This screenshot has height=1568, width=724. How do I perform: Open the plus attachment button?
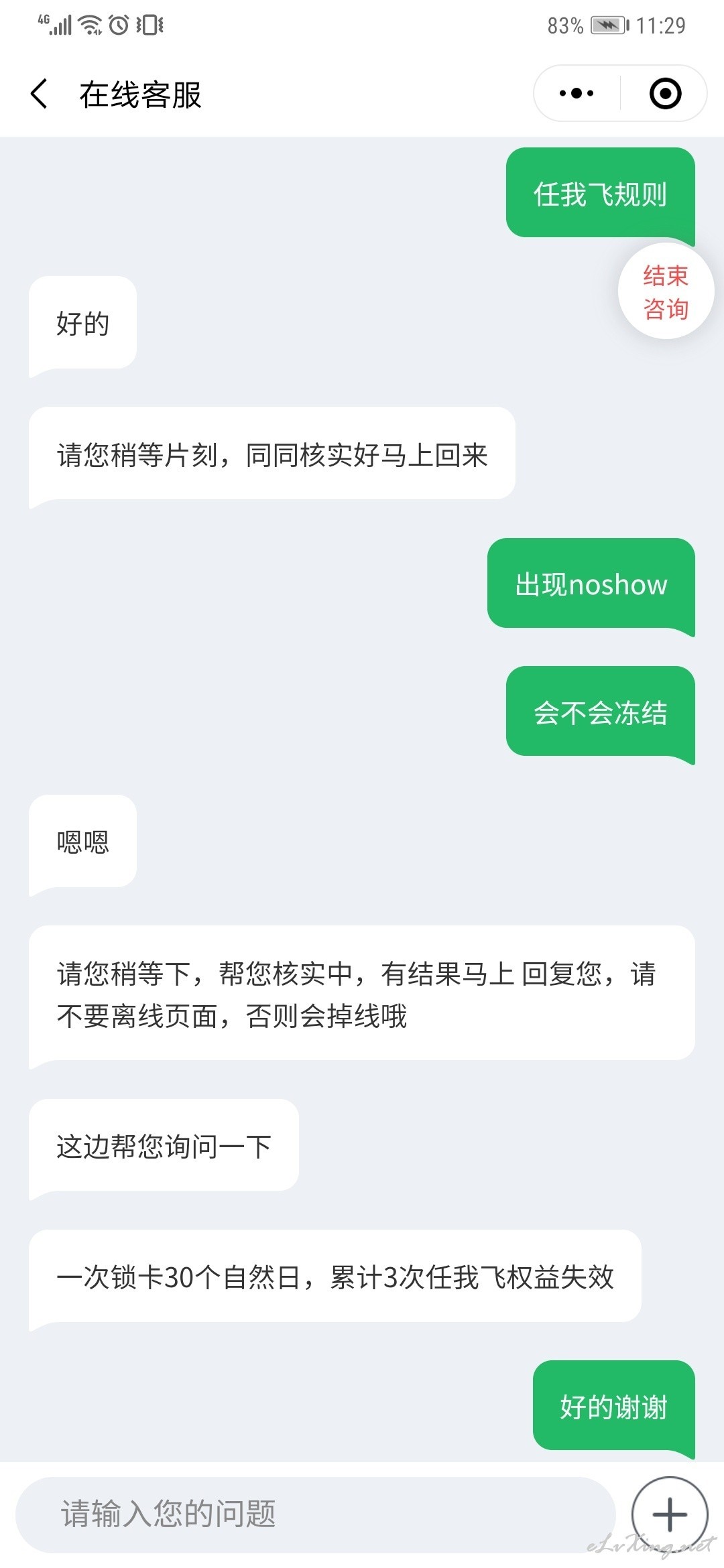(x=670, y=1514)
